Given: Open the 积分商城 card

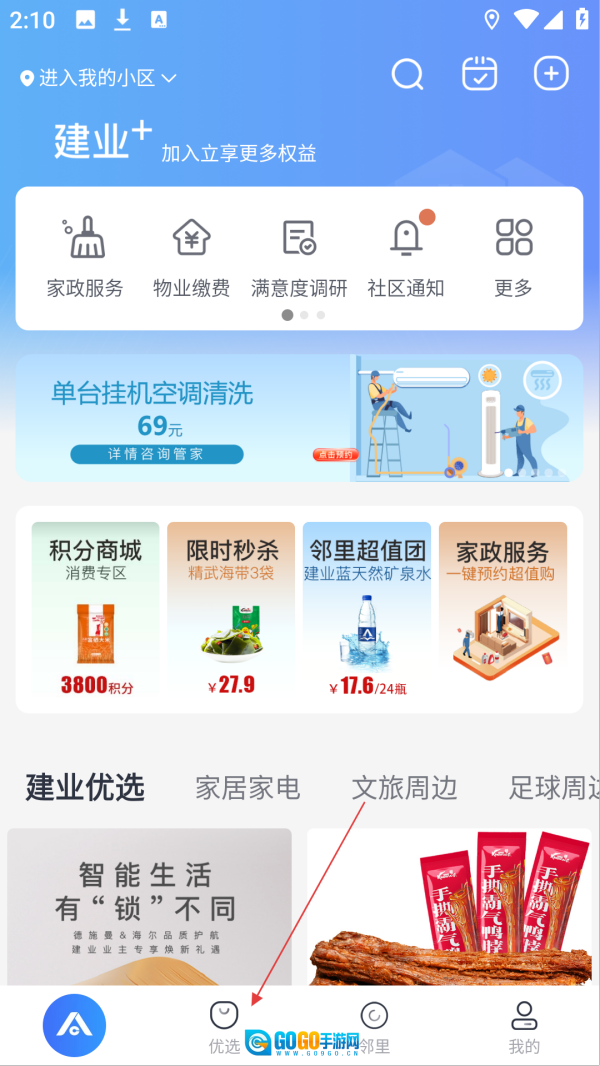Looking at the screenshot, I should (x=95, y=610).
